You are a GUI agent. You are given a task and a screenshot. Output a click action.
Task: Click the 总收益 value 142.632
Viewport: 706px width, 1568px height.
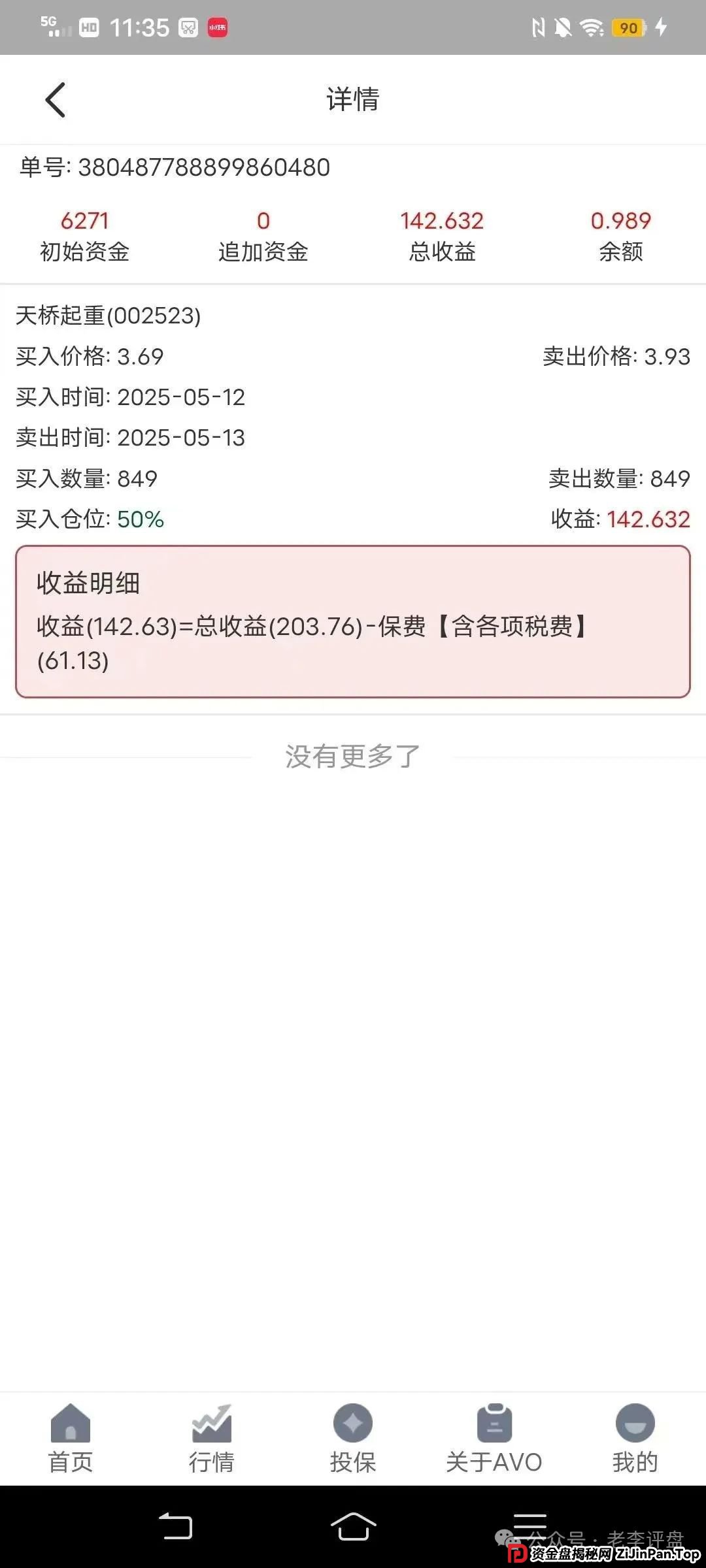442,221
